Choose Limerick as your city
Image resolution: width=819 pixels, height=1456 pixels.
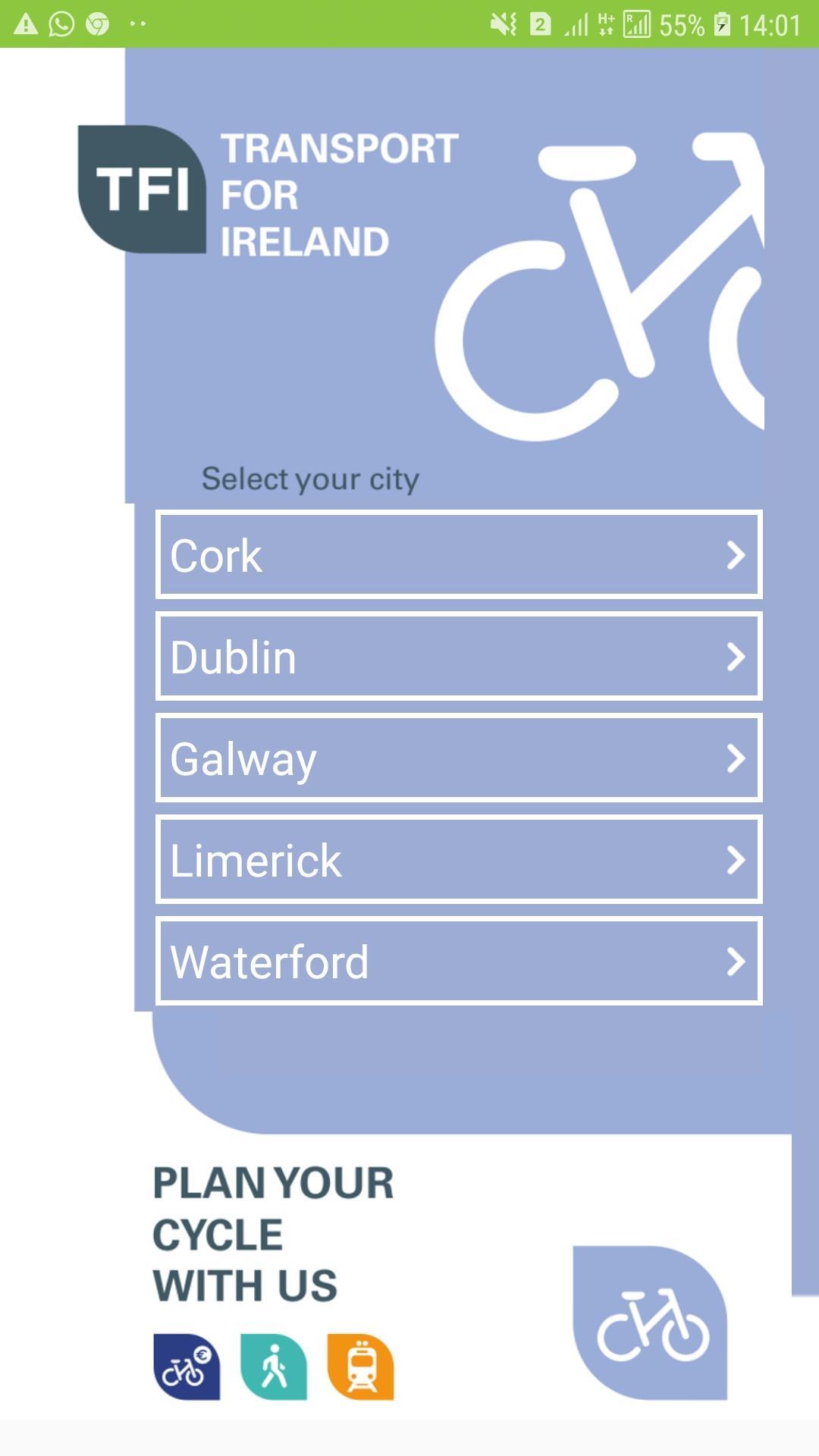[x=458, y=861]
